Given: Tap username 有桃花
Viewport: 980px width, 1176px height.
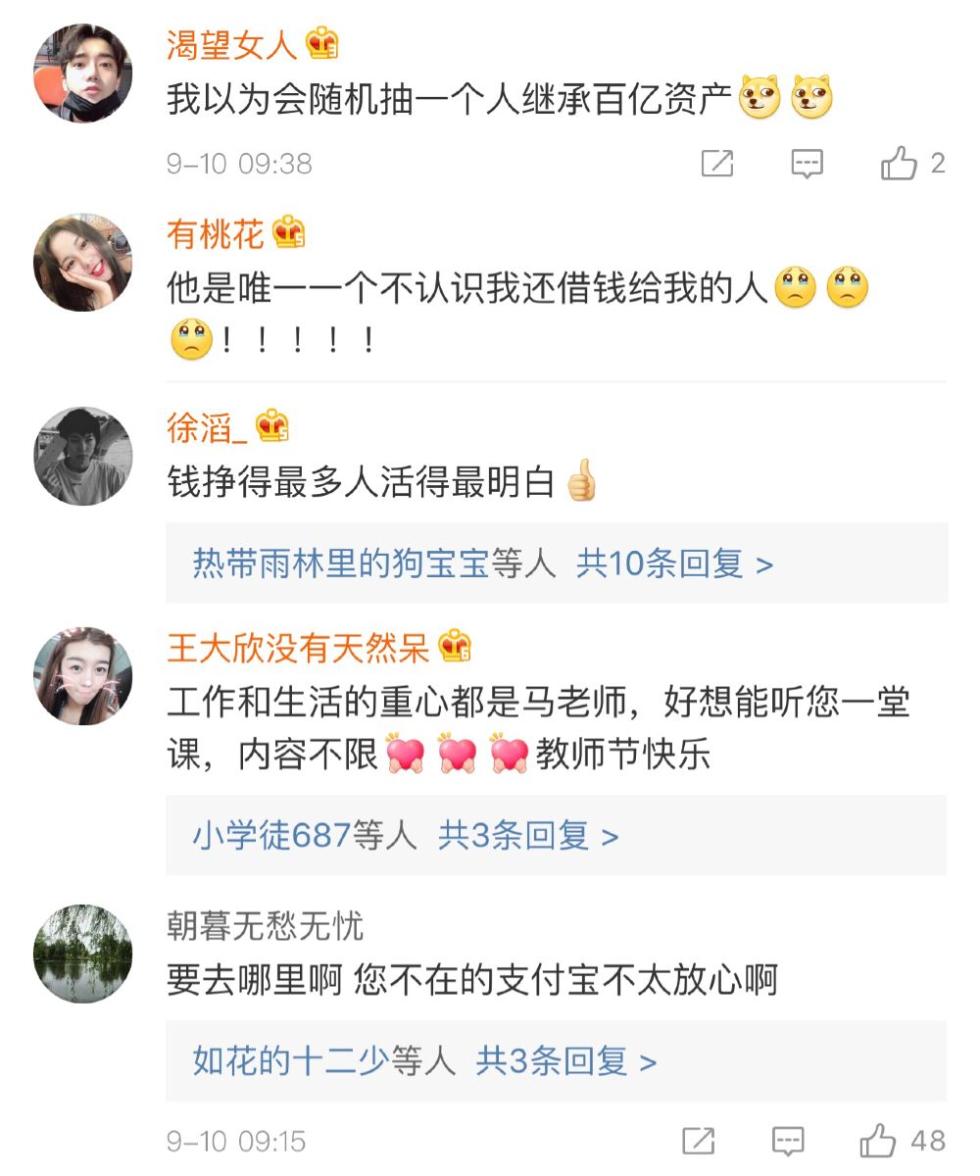Looking at the screenshot, I should tap(215, 234).
